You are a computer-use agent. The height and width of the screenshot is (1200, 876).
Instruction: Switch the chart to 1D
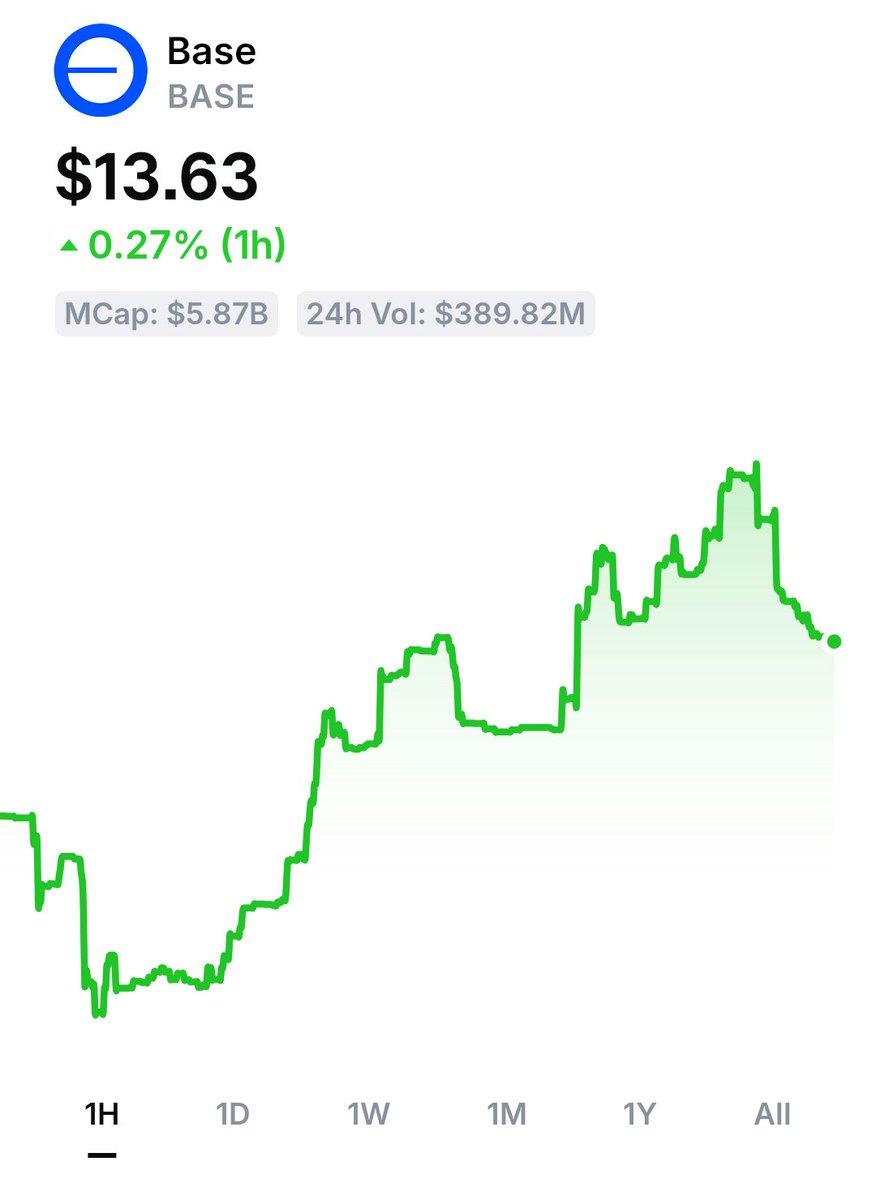coord(233,1114)
